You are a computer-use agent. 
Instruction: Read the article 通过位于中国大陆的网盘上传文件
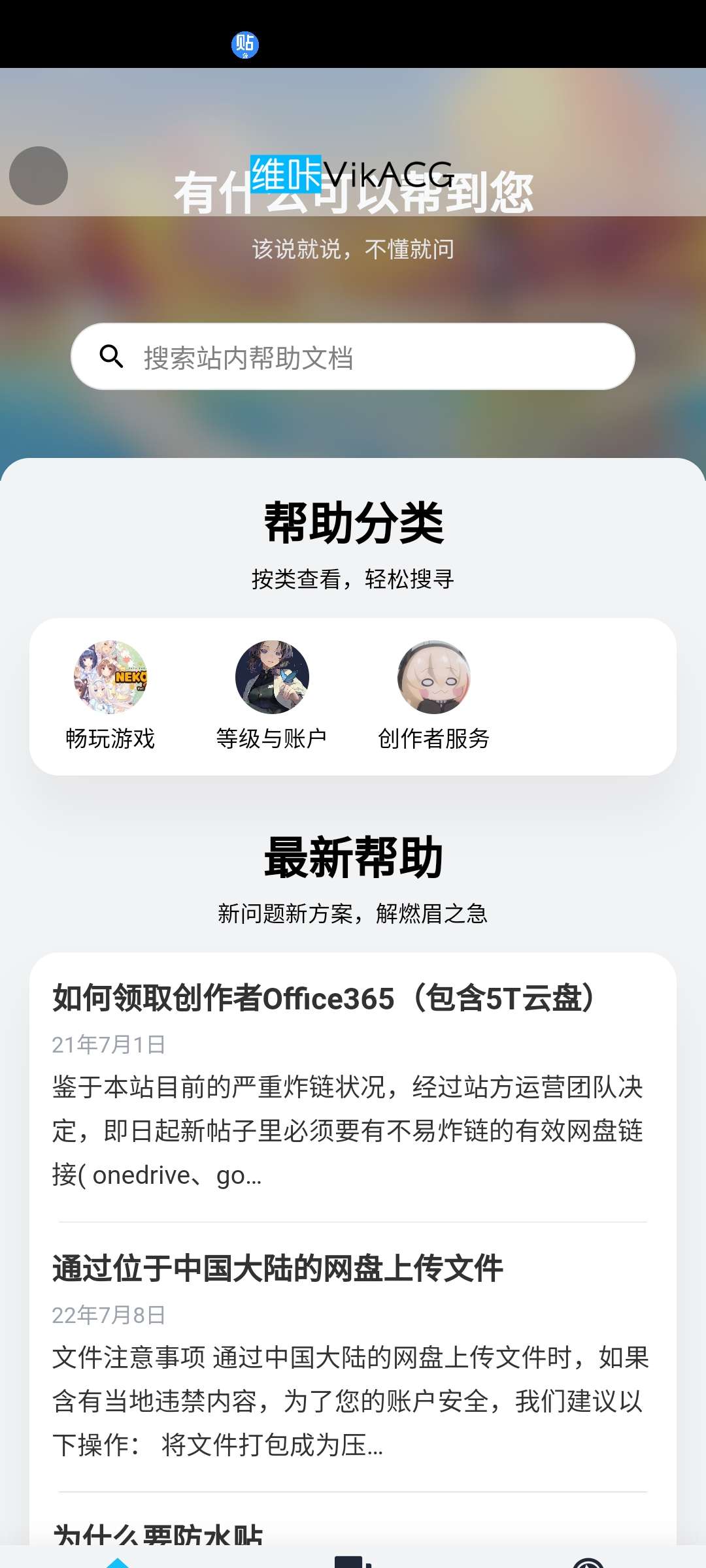pyautogui.click(x=278, y=1269)
